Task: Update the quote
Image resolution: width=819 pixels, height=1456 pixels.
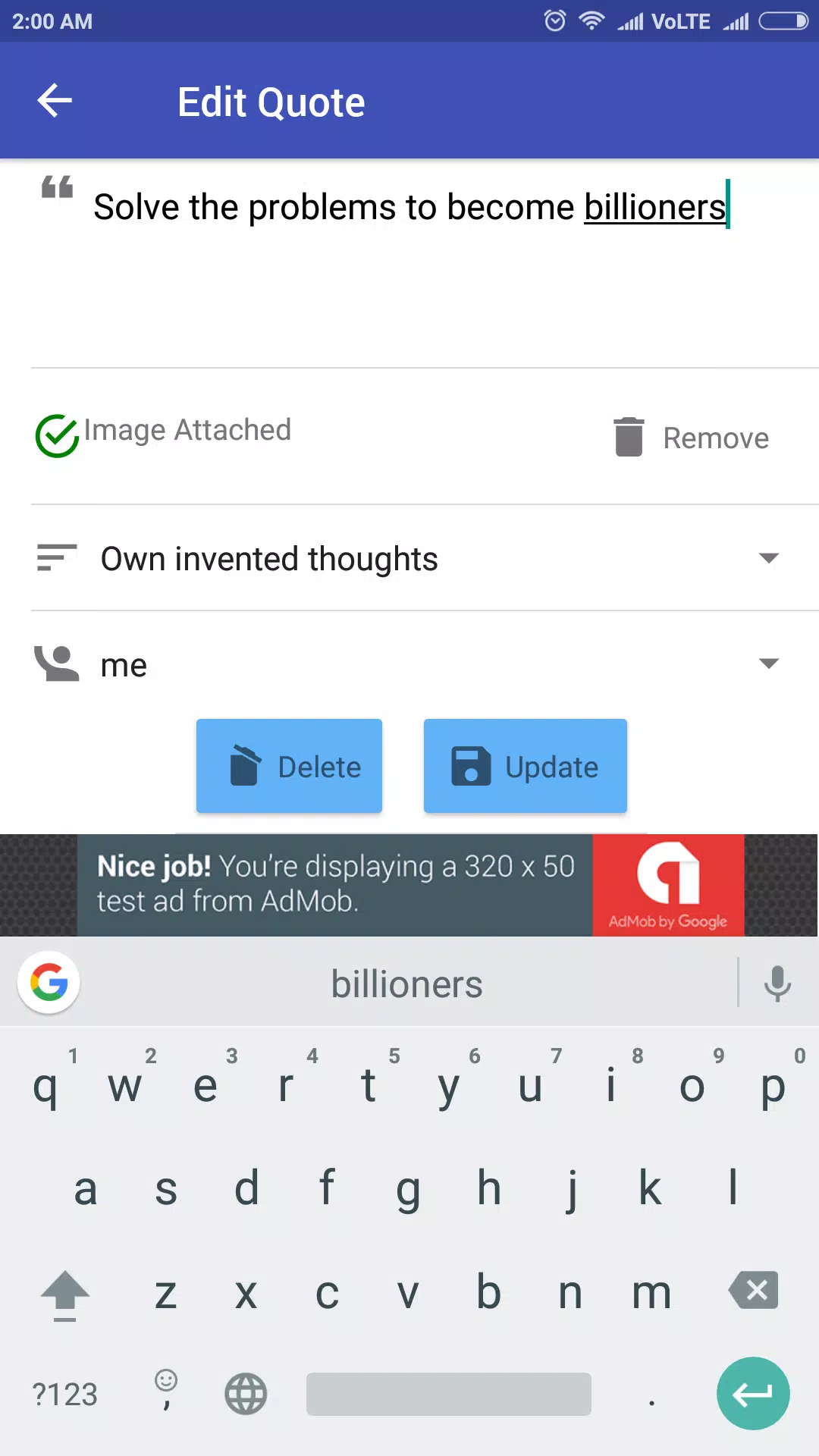Action: tap(525, 766)
